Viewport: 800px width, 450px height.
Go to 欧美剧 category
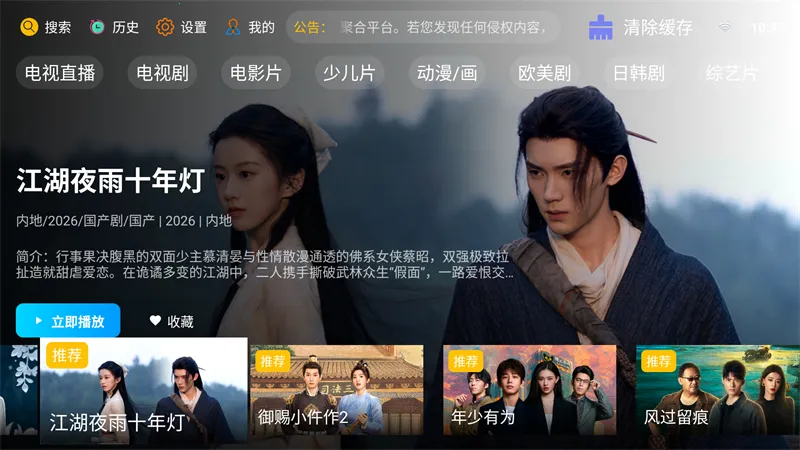coord(544,73)
